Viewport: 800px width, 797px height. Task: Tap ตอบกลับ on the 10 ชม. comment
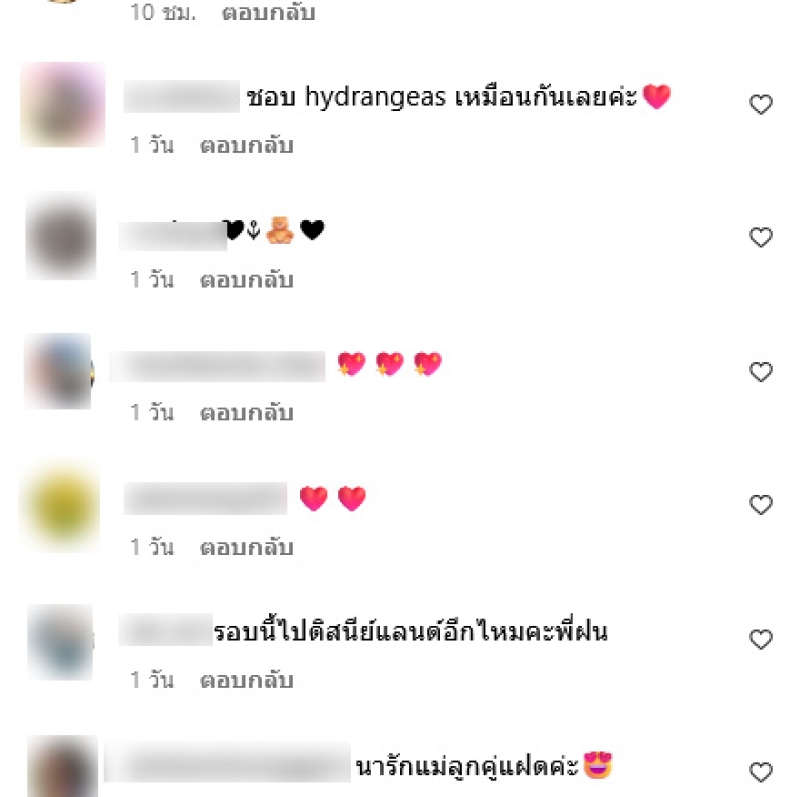tap(269, 13)
